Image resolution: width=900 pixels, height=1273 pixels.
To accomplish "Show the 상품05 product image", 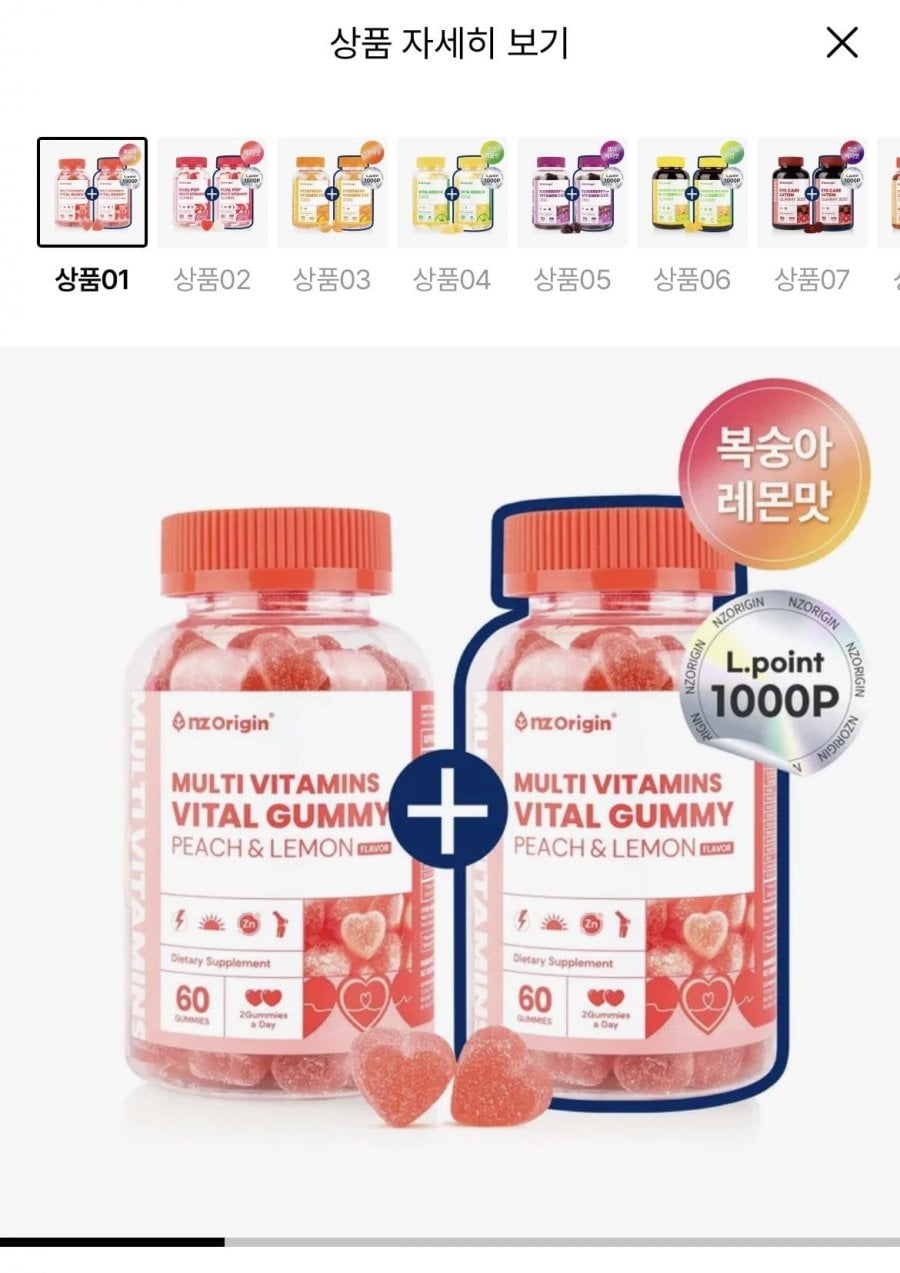I will (x=572, y=192).
